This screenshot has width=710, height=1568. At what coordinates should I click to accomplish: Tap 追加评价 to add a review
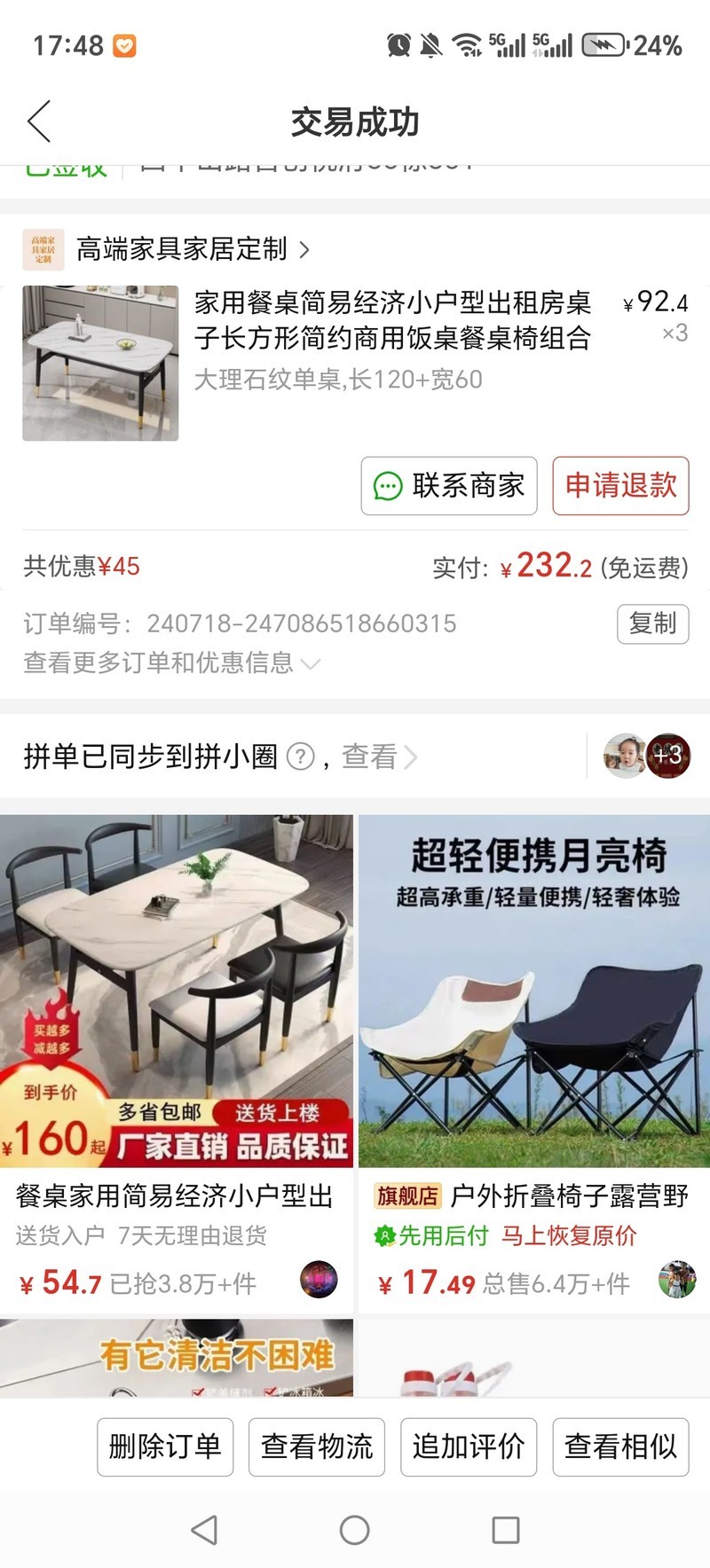[x=469, y=1446]
